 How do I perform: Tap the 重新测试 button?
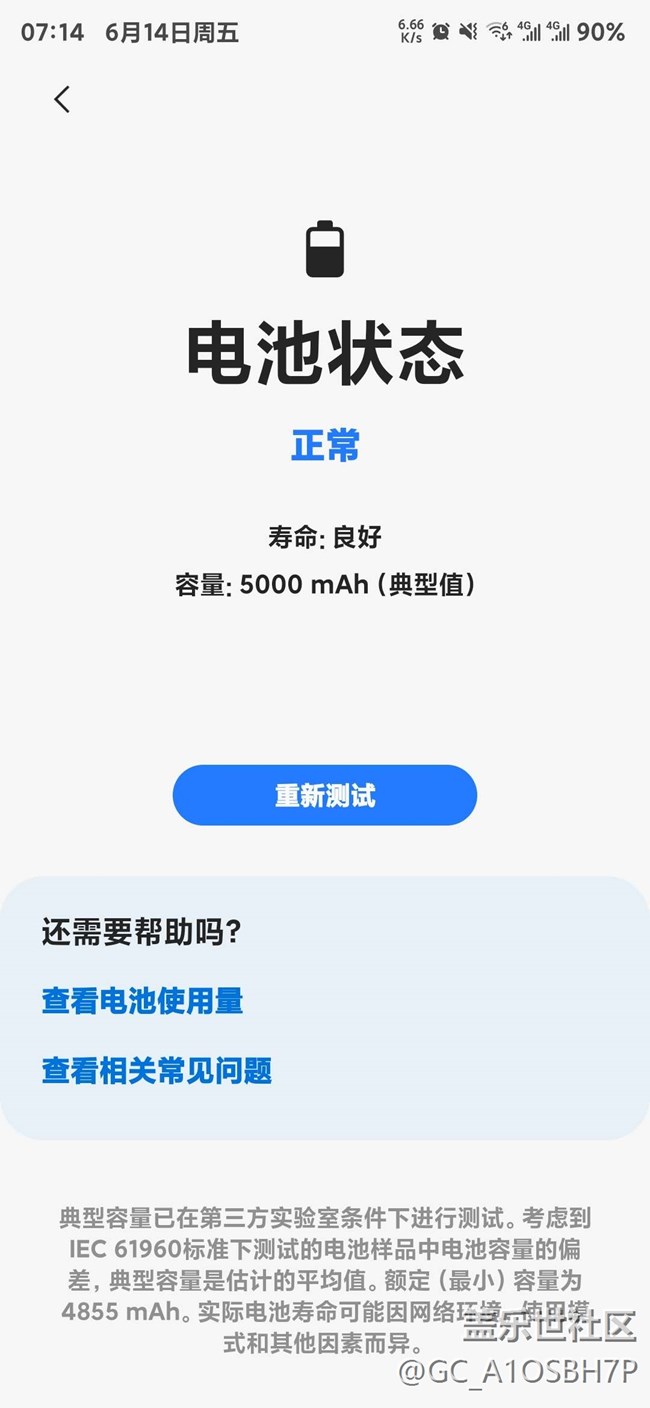click(325, 795)
